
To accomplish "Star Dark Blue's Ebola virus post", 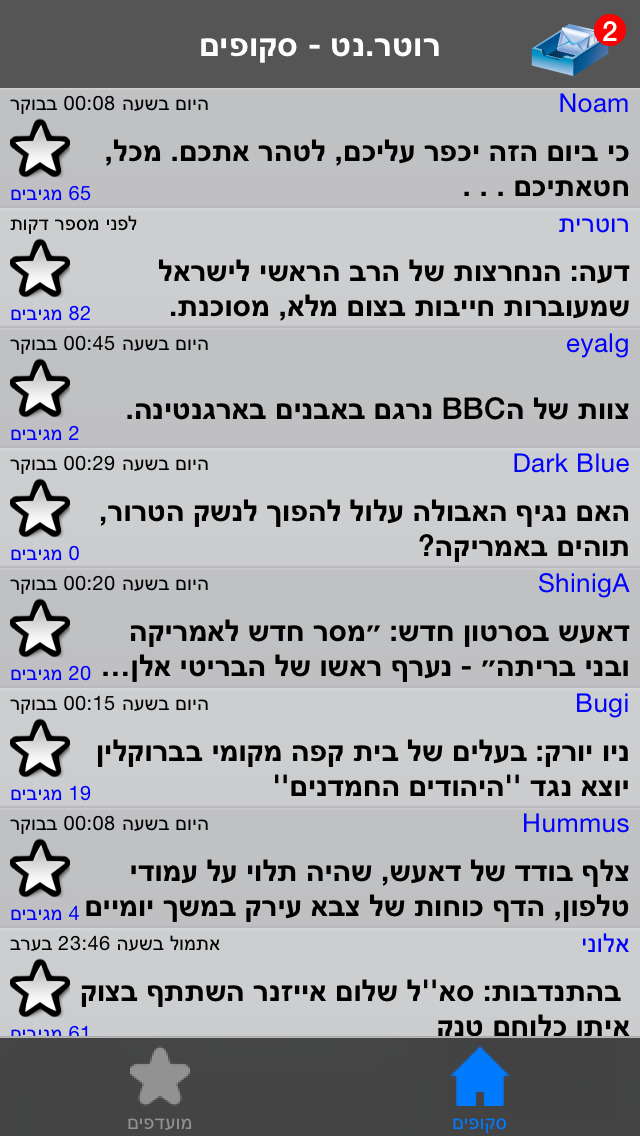I will tap(41, 509).
